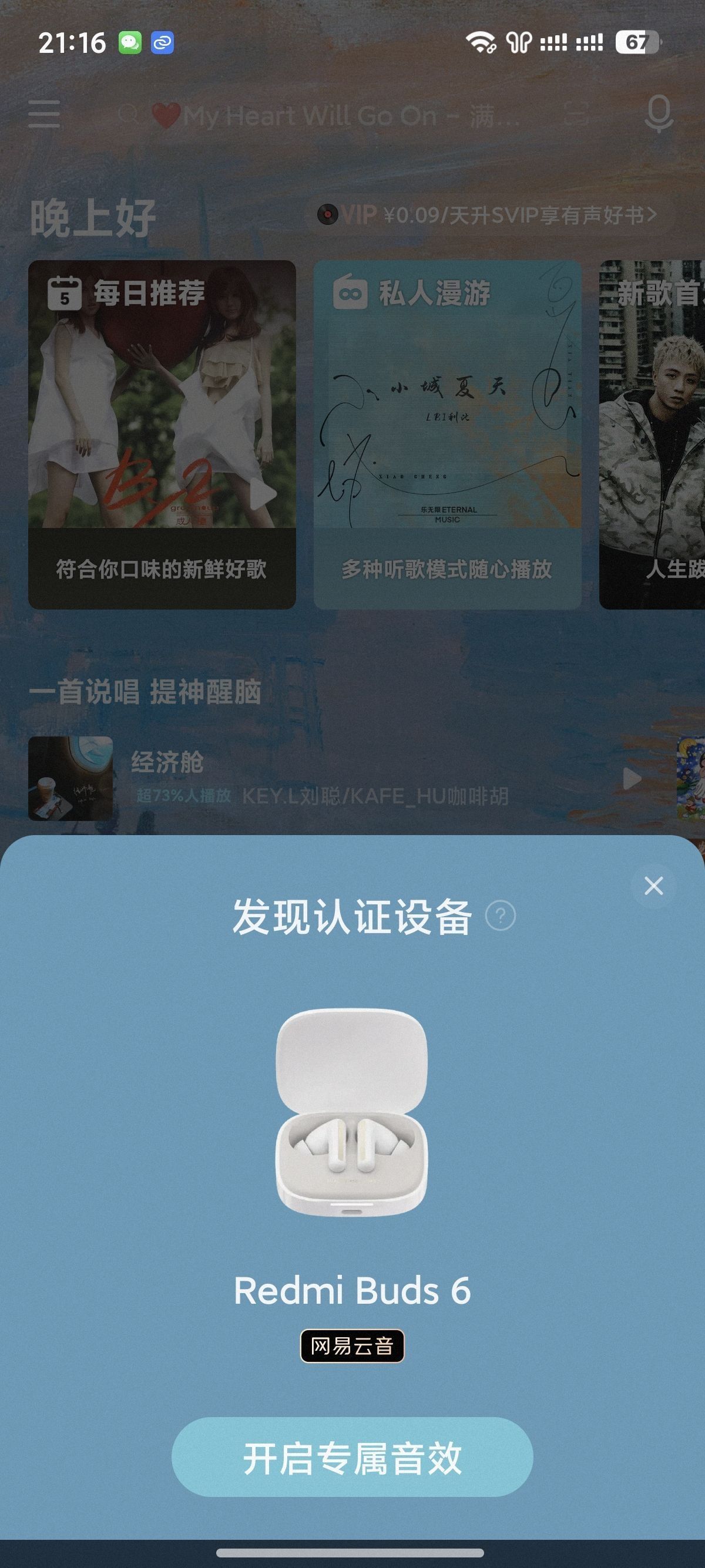Start the microphone song recognition
This screenshot has height=1568, width=705.
(x=659, y=115)
